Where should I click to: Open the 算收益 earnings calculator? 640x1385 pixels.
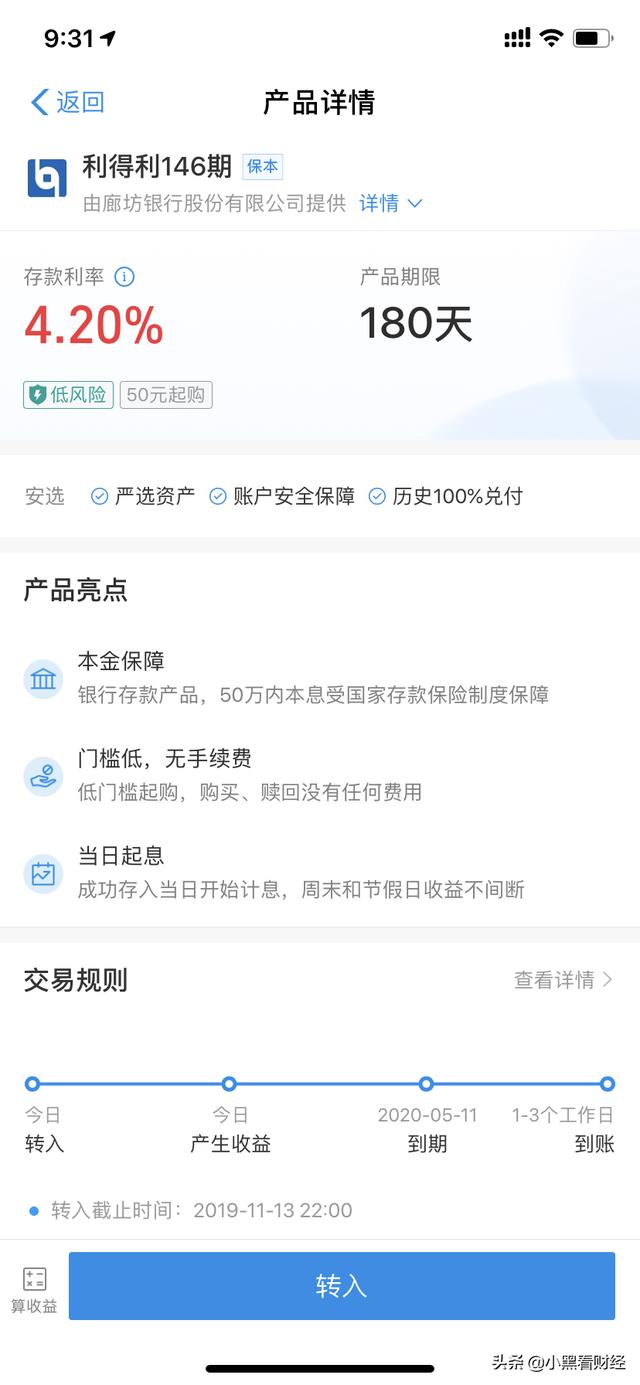pyautogui.click(x=34, y=1290)
